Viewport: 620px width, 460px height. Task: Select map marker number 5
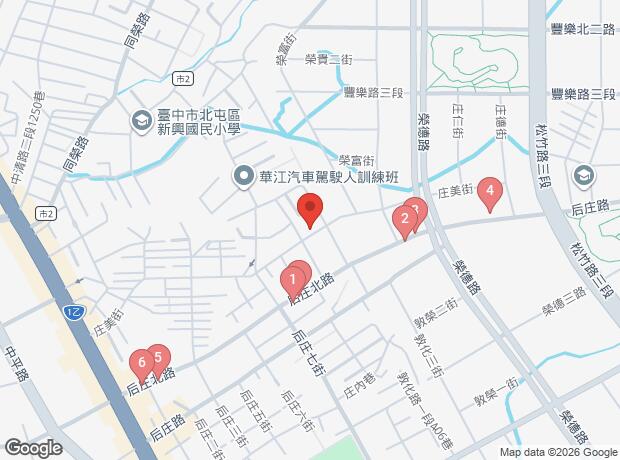pos(156,356)
